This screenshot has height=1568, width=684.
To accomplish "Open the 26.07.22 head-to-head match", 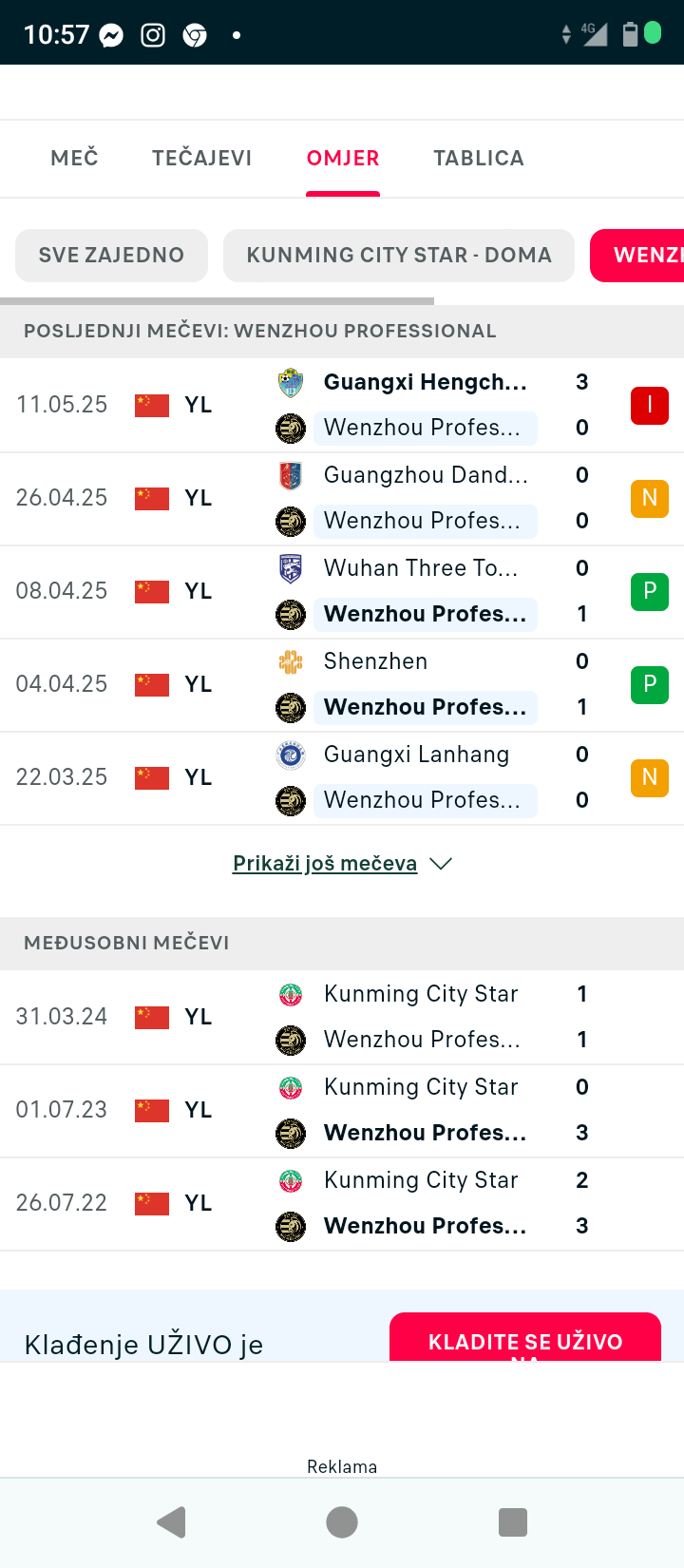I will tap(342, 1203).
